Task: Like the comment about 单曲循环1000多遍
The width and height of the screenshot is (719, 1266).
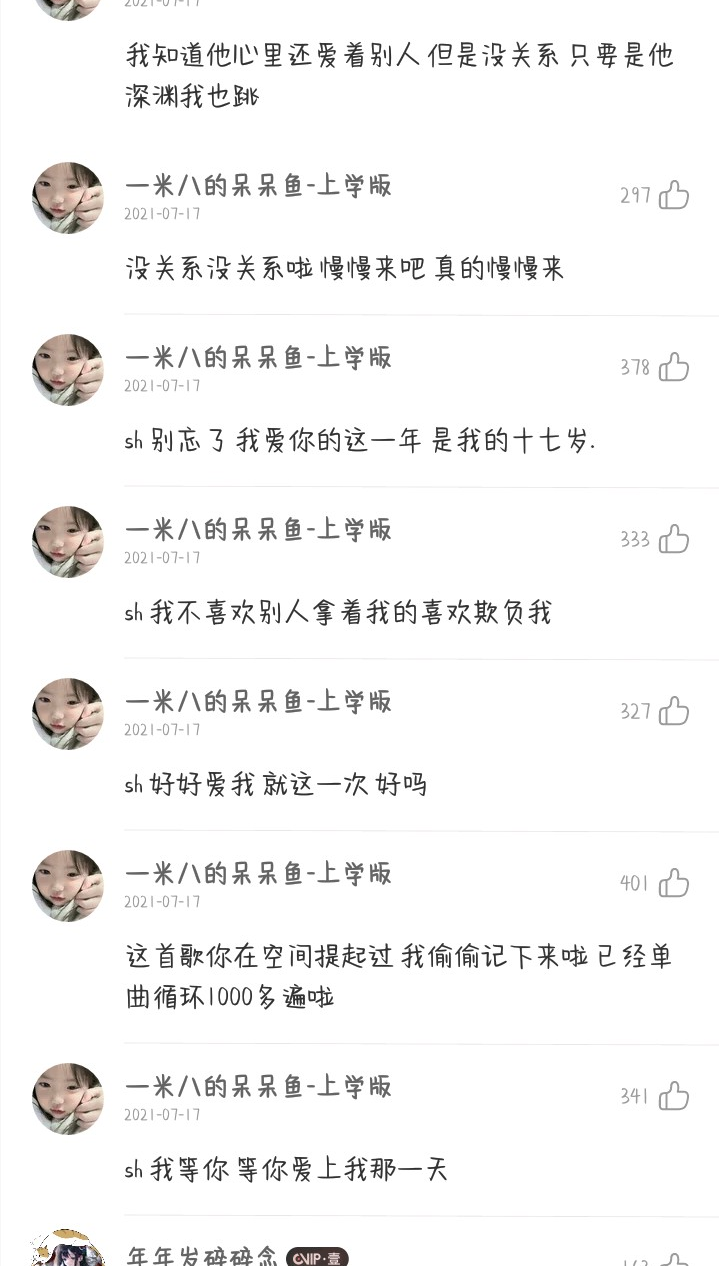Action: click(x=674, y=883)
